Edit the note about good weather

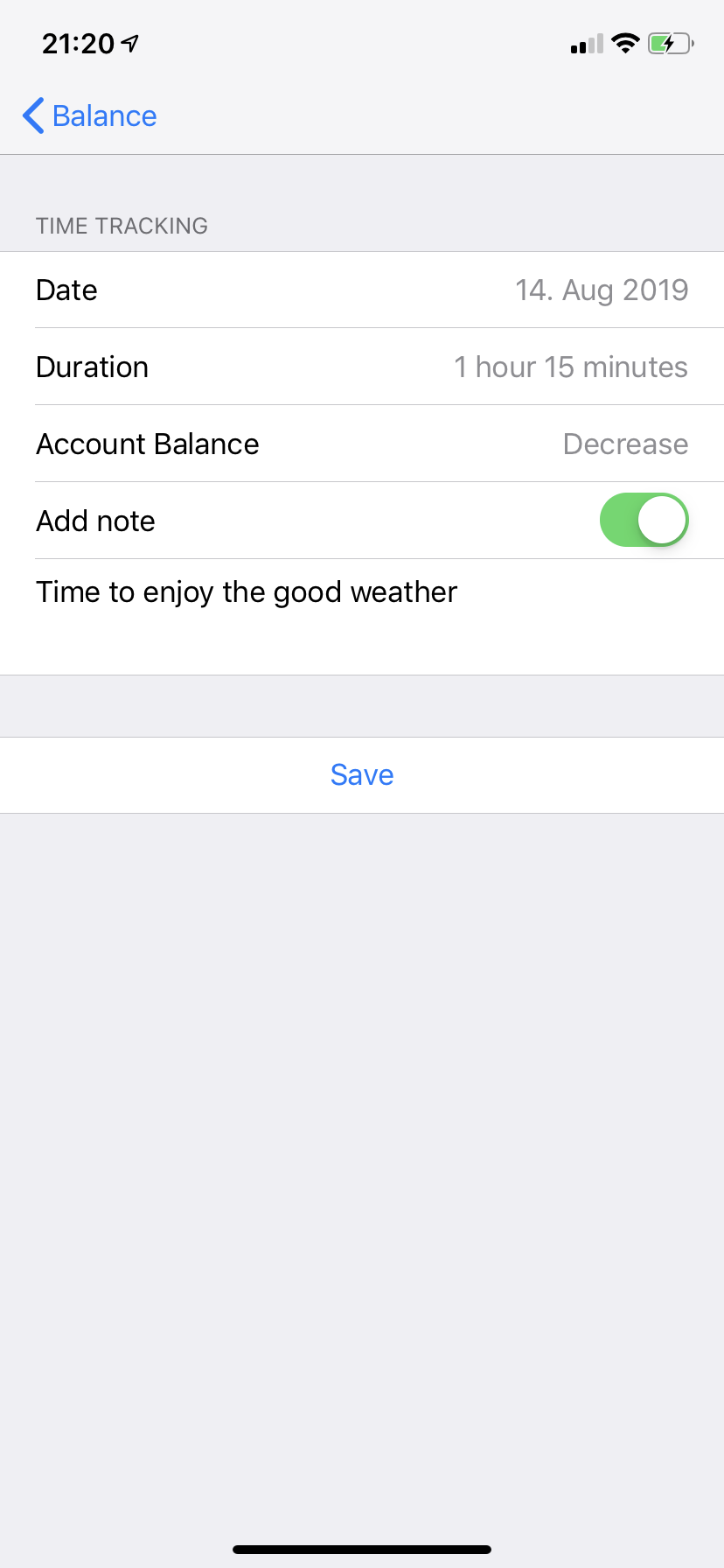pyautogui.click(x=247, y=593)
